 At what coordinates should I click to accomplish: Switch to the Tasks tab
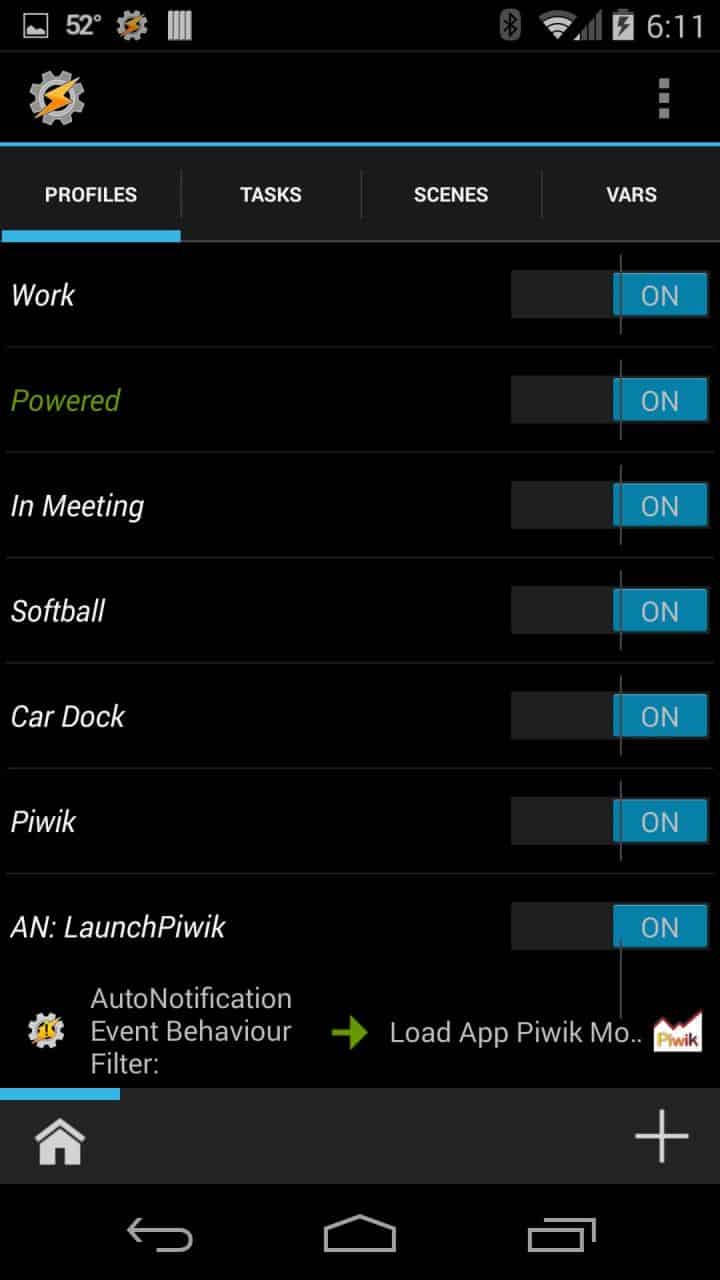[271, 195]
